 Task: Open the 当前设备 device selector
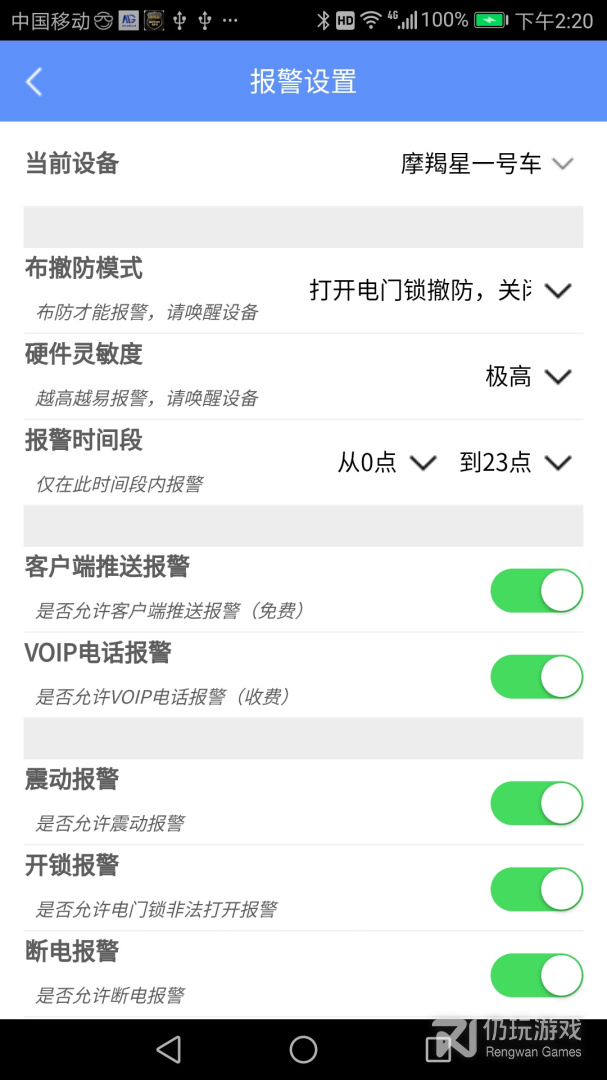486,164
